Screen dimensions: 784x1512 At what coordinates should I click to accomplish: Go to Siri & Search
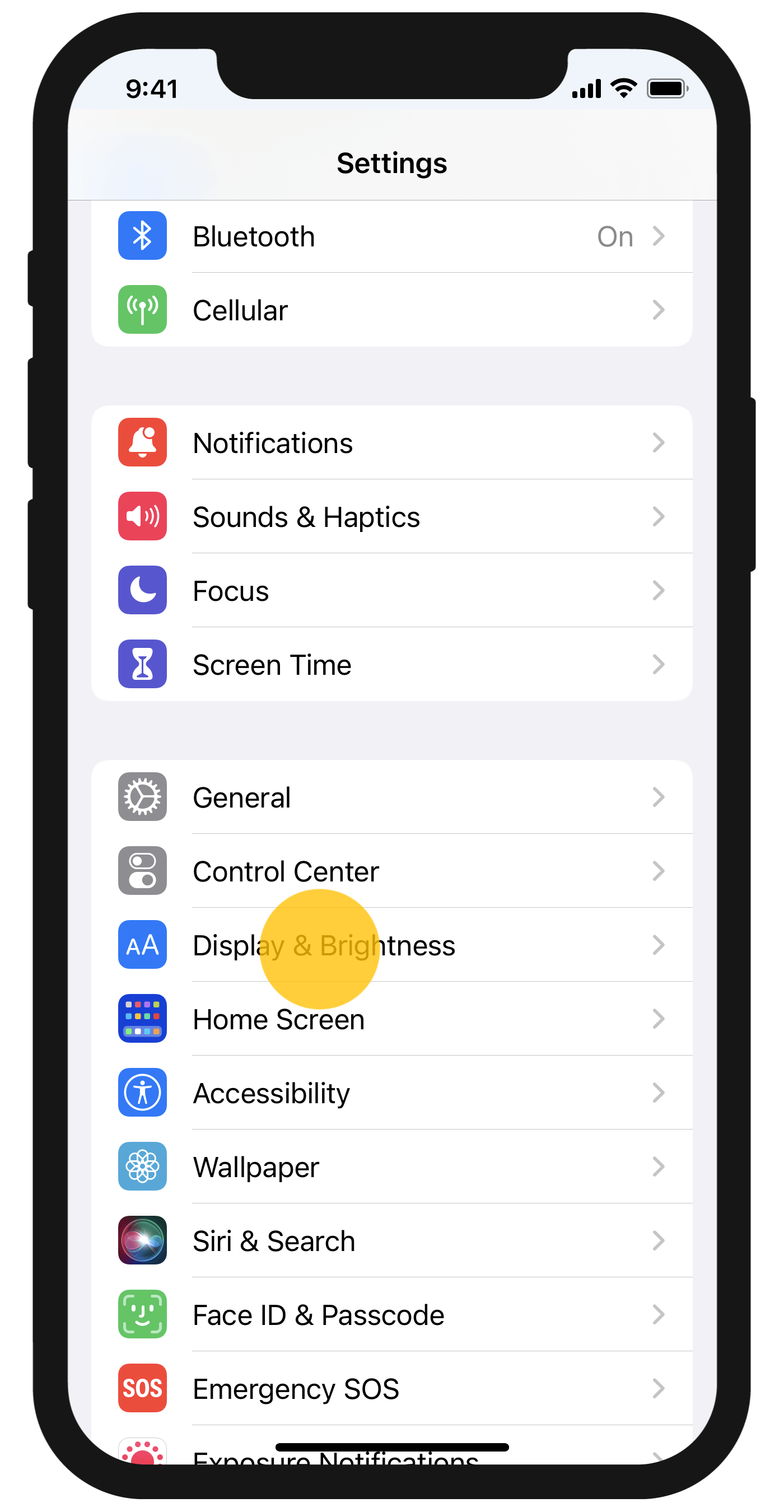pyautogui.click(x=391, y=1241)
